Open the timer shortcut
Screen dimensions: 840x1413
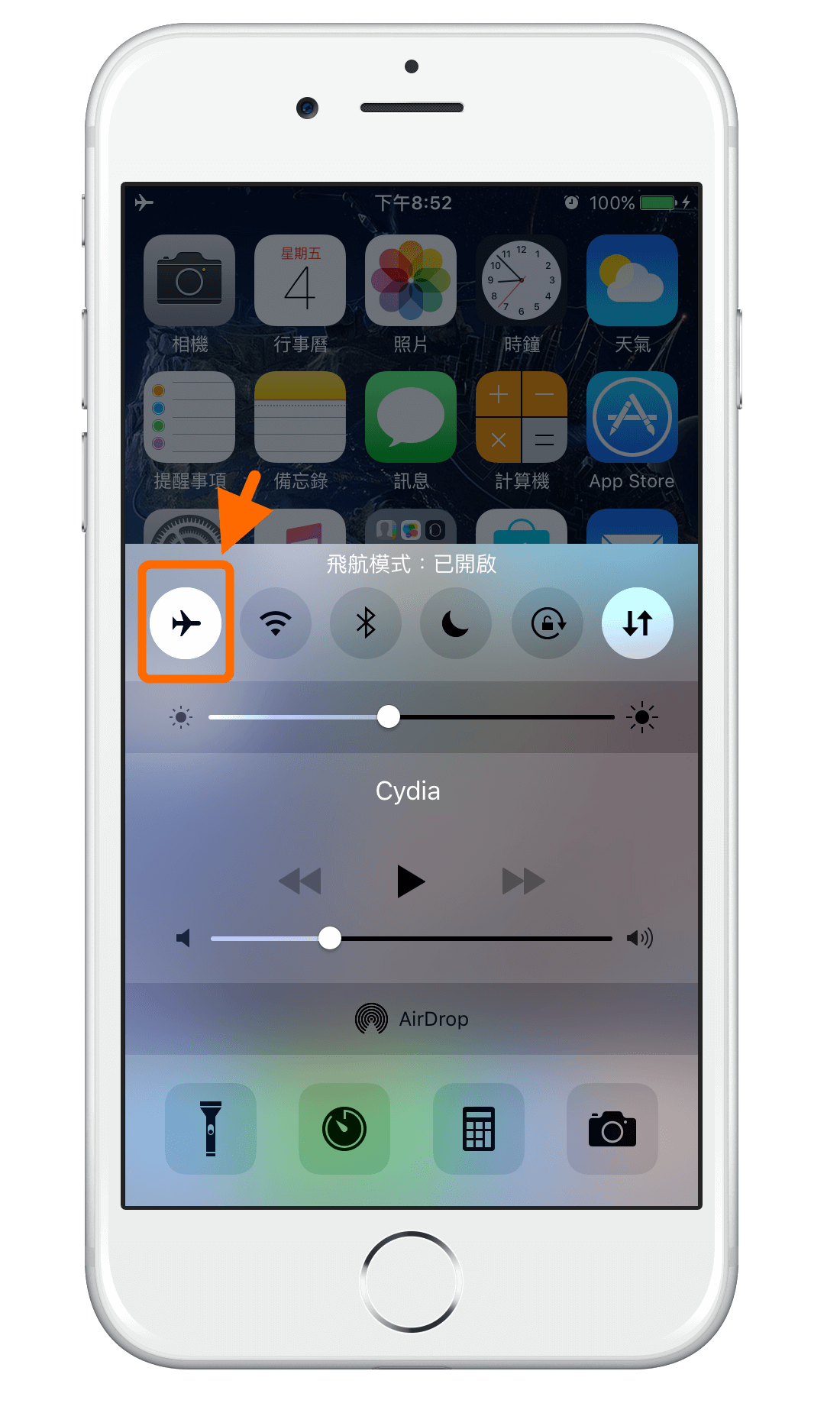(344, 1128)
